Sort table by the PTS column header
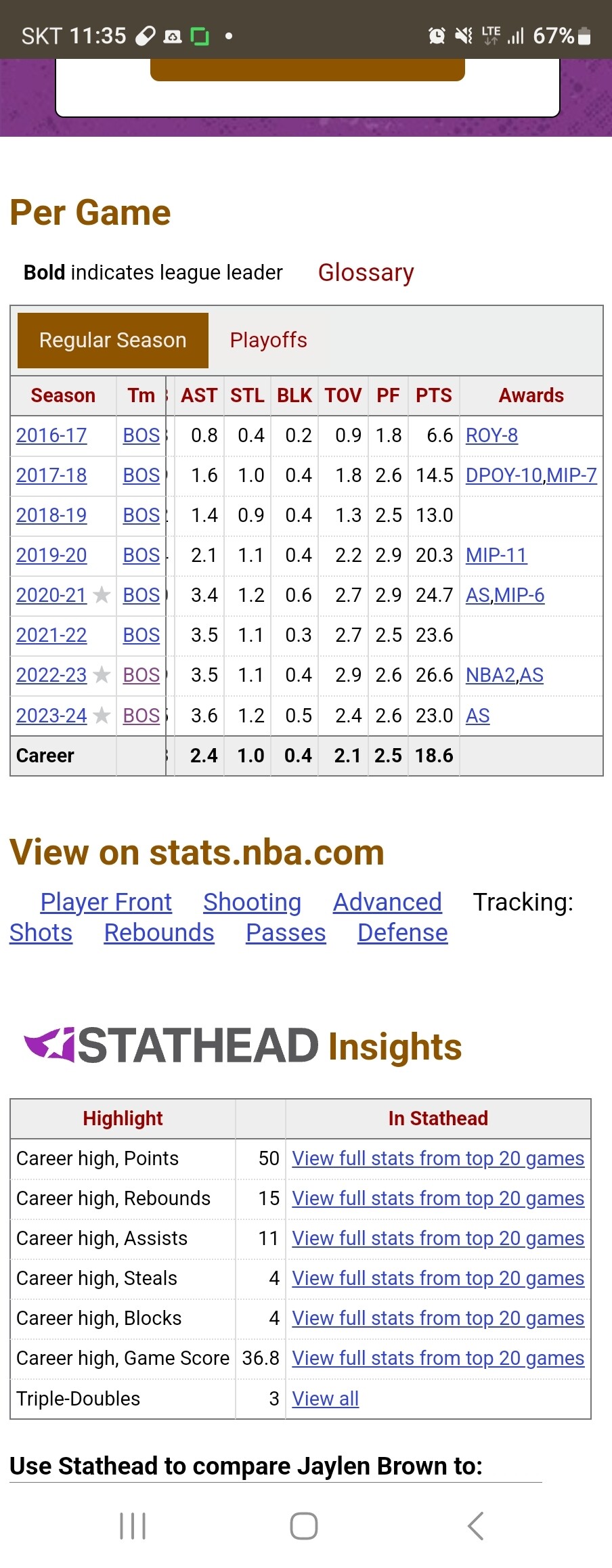612x1568 pixels. tap(434, 395)
